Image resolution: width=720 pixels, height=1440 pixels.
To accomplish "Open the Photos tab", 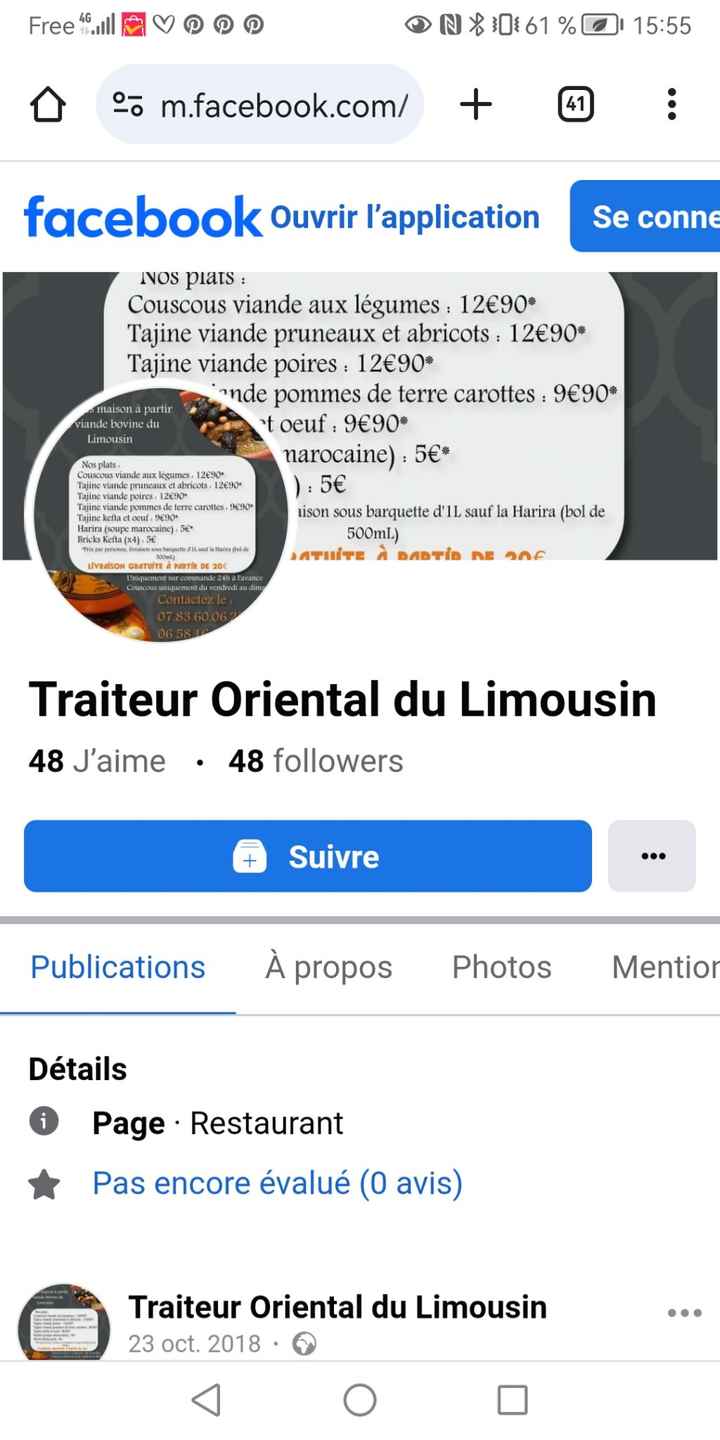I will pyautogui.click(x=501, y=966).
